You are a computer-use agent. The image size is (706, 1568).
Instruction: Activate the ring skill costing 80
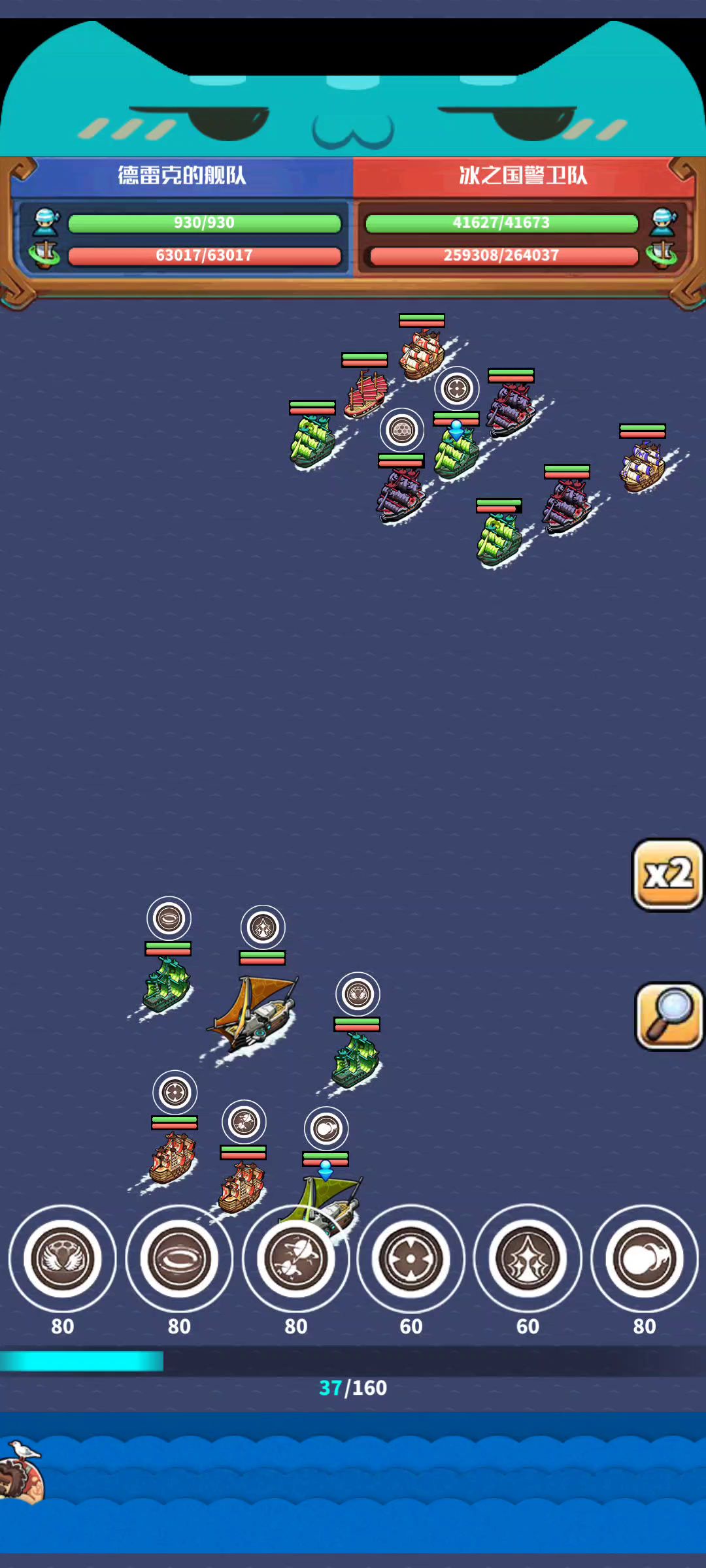click(x=179, y=1258)
